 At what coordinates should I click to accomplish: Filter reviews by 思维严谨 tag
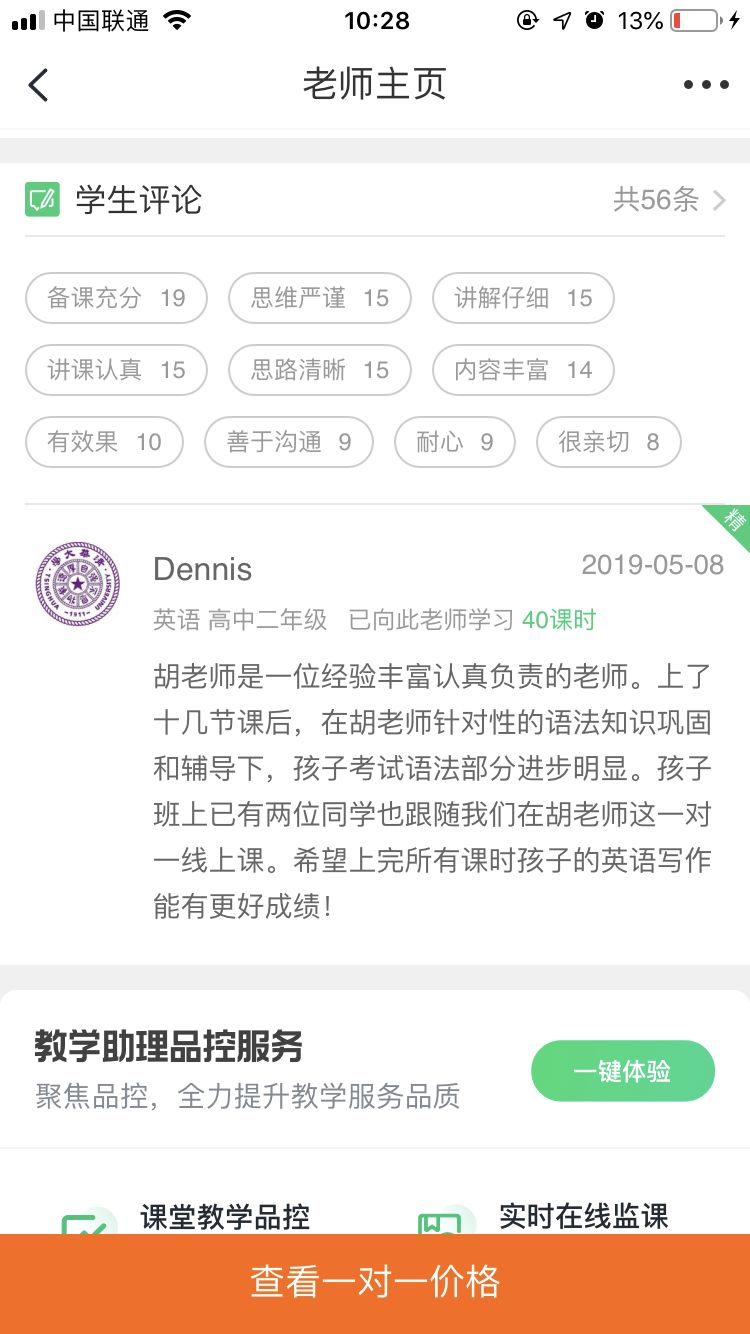(x=319, y=298)
